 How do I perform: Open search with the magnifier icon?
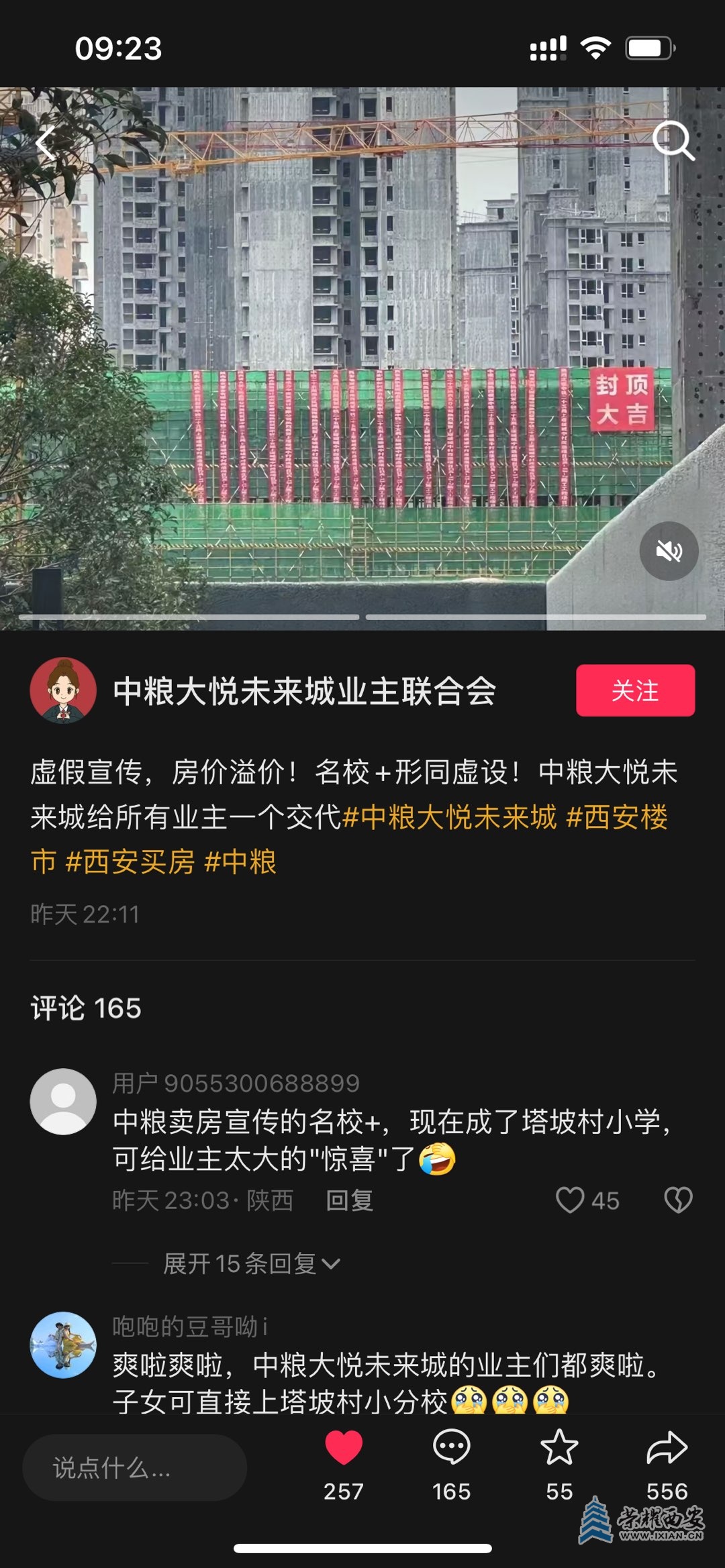pyautogui.click(x=673, y=141)
